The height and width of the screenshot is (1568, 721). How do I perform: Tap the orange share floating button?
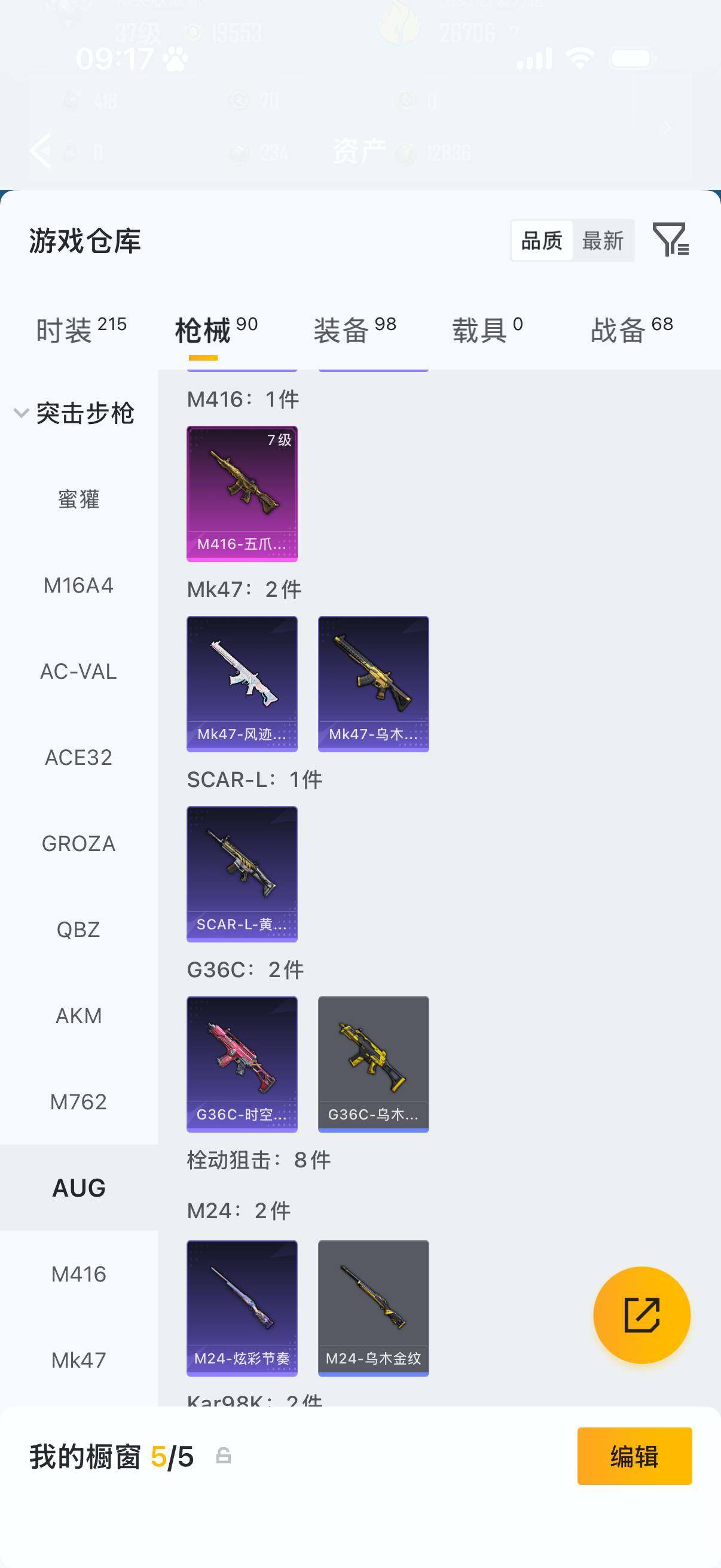coord(641,1315)
